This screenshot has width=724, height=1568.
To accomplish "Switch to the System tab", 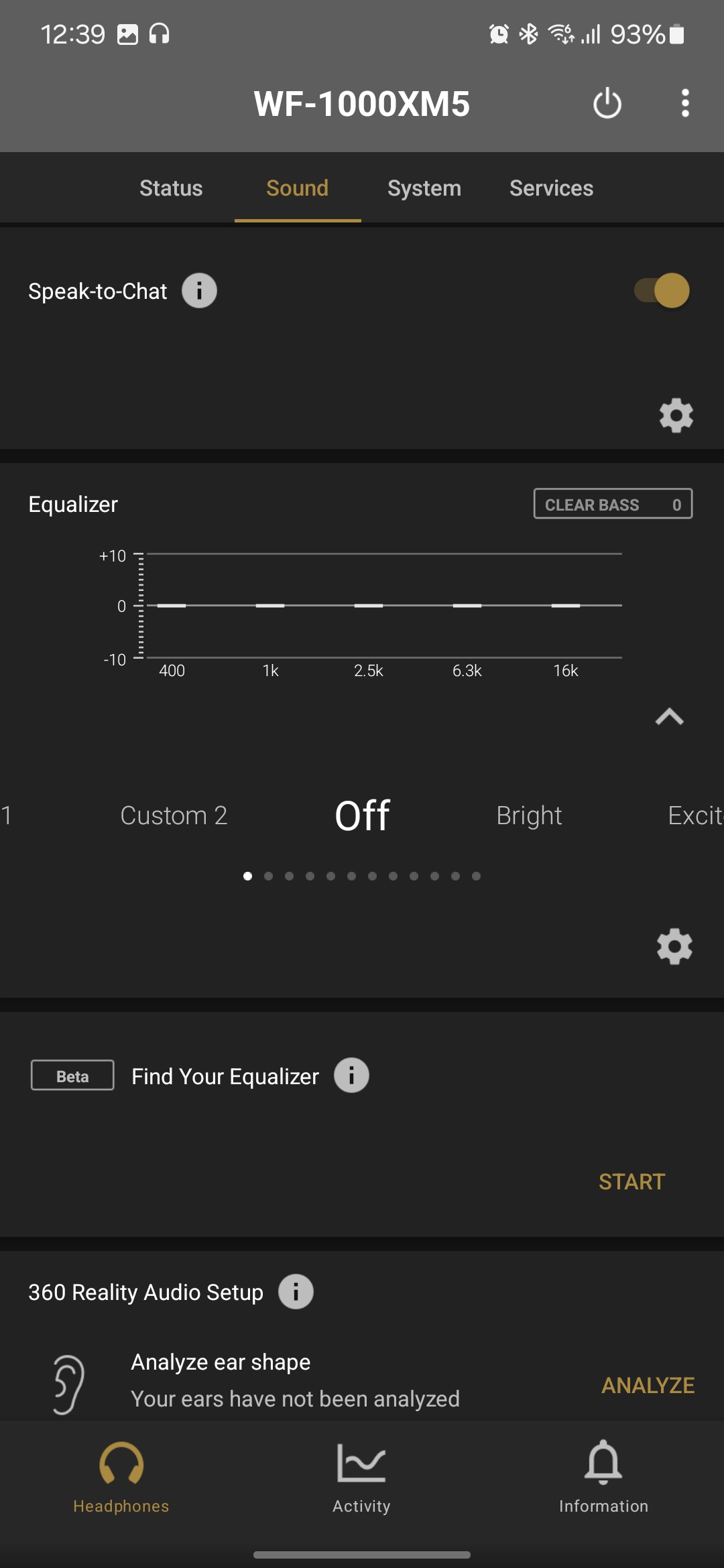I will pyautogui.click(x=424, y=188).
